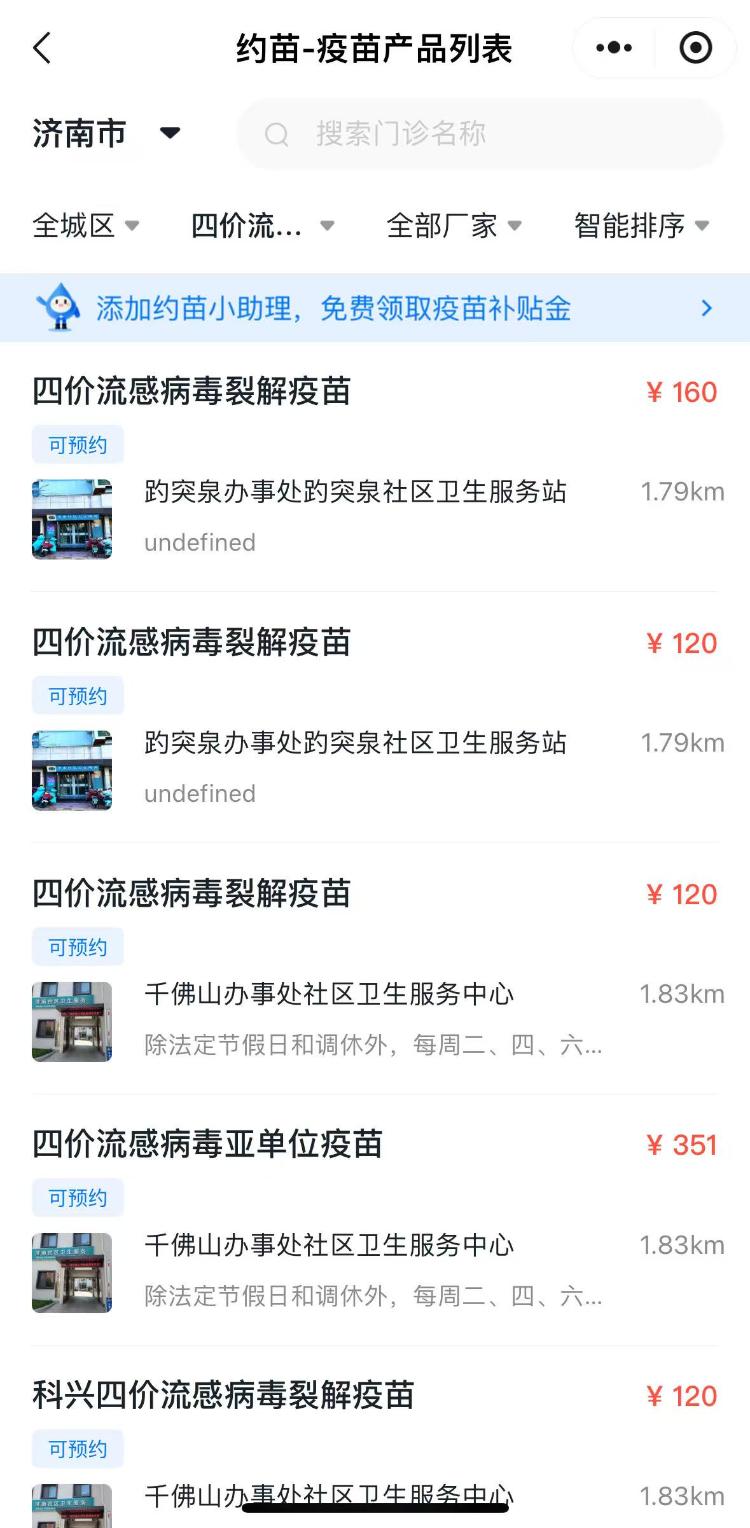Tap the 搜索门诊名称 search field
This screenshot has width=750, height=1528.
click(x=480, y=134)
